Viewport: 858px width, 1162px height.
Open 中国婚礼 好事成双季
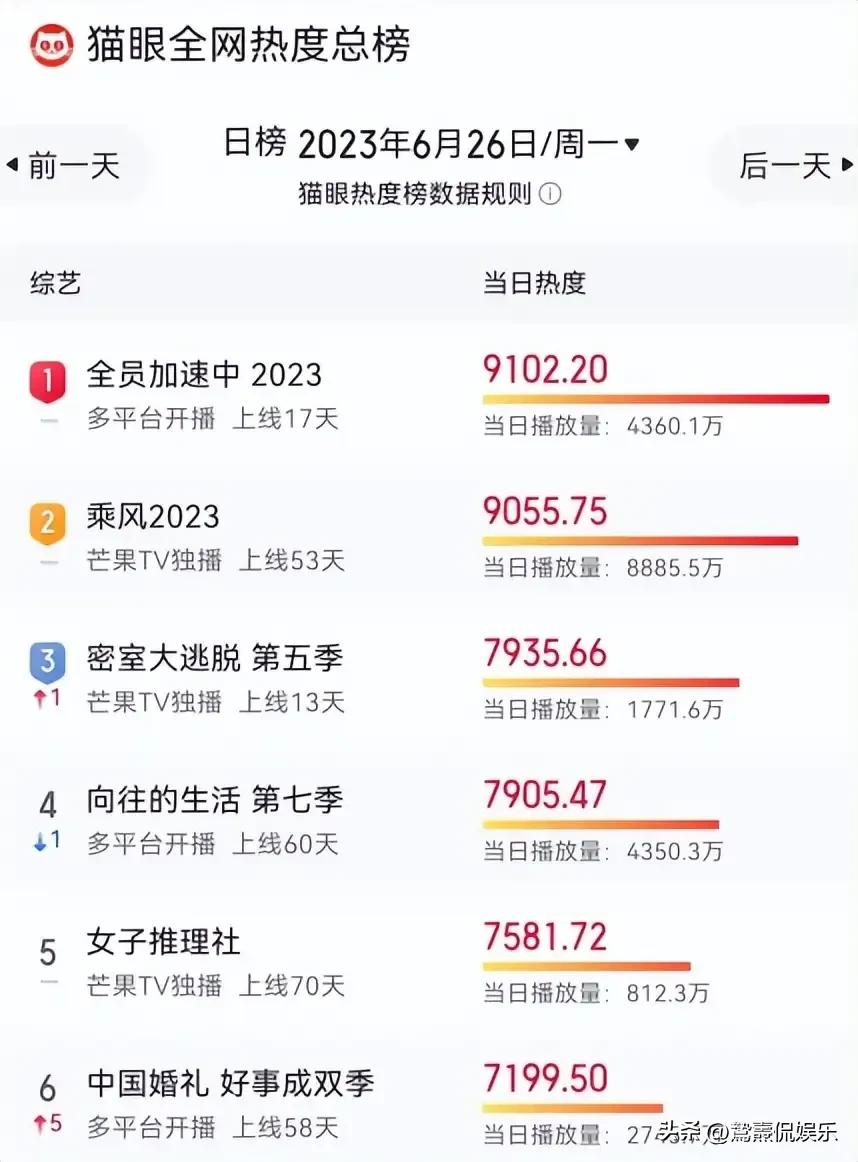click(230, 1084)
